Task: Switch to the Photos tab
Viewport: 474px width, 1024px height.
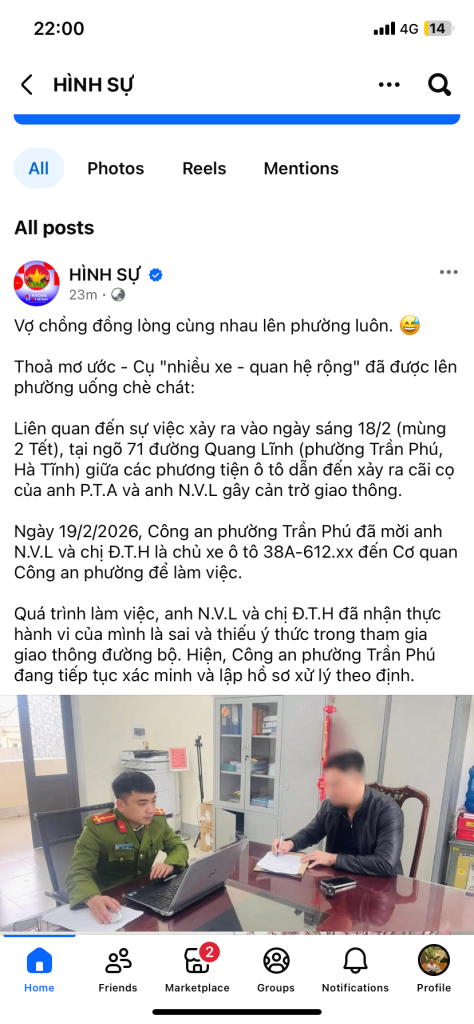Action: (x=116, y=168)
